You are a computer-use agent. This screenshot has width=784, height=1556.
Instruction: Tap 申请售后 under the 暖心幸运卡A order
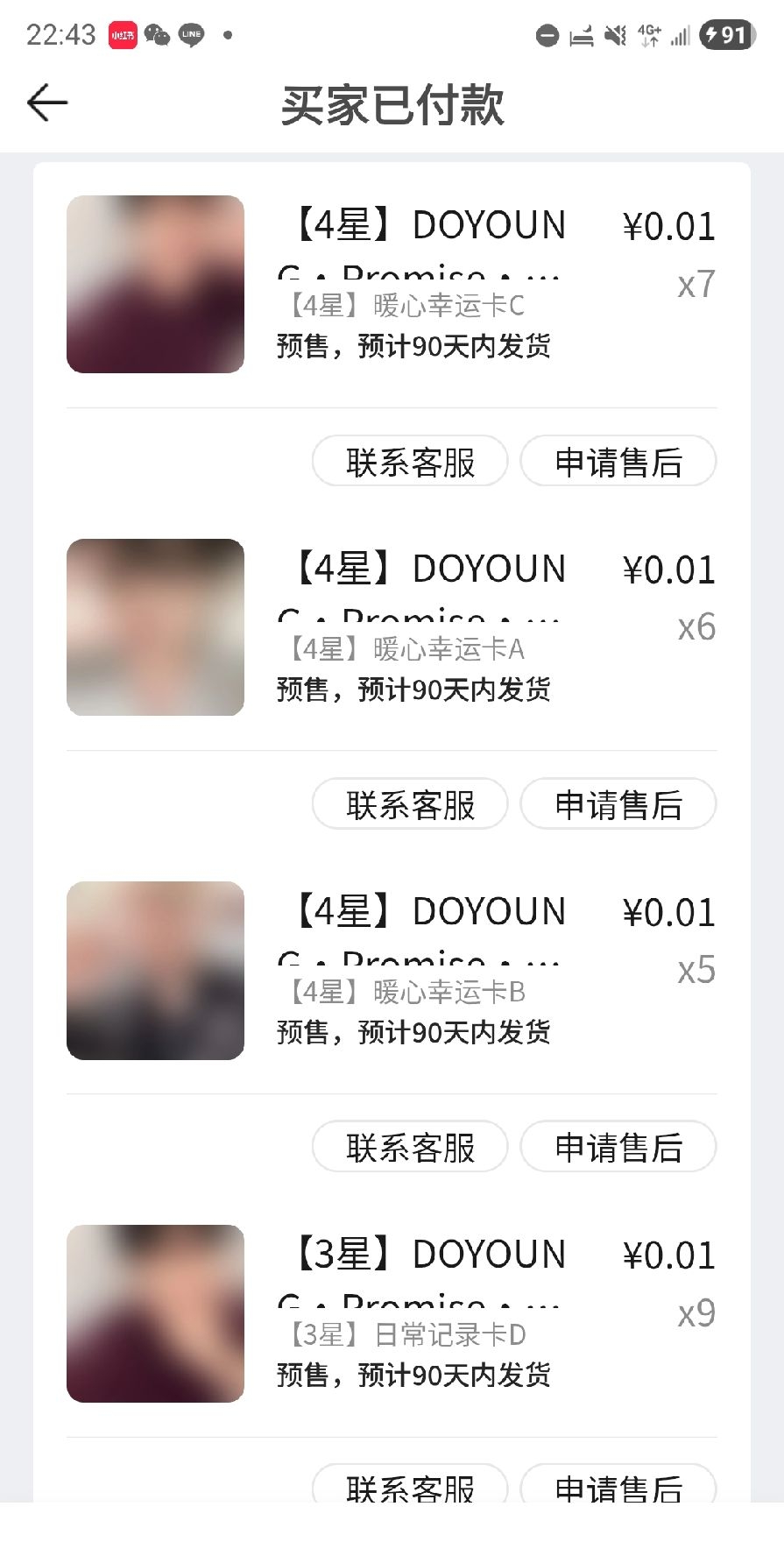tap(618, 803)
